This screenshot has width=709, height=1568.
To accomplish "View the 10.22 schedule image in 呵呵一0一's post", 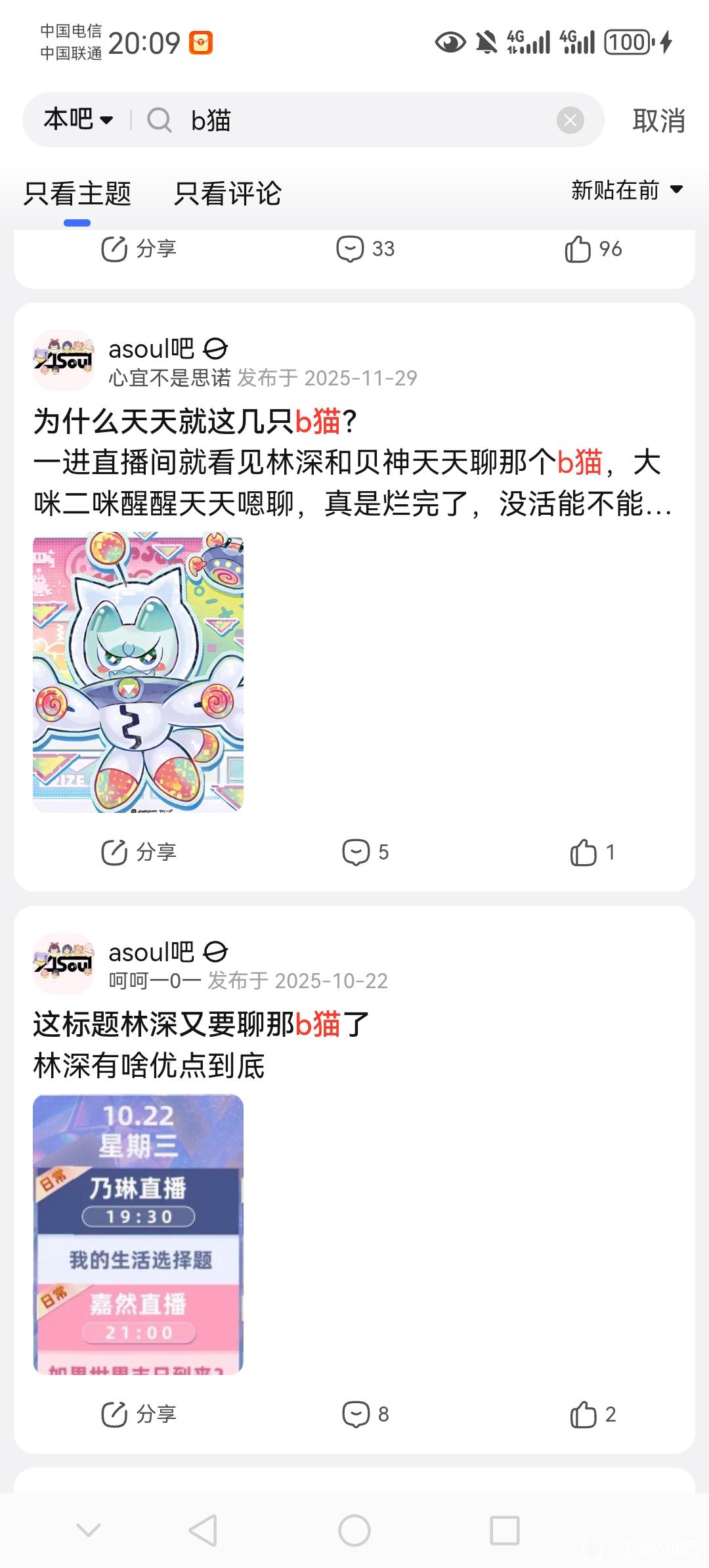I will coord(139,1234).
